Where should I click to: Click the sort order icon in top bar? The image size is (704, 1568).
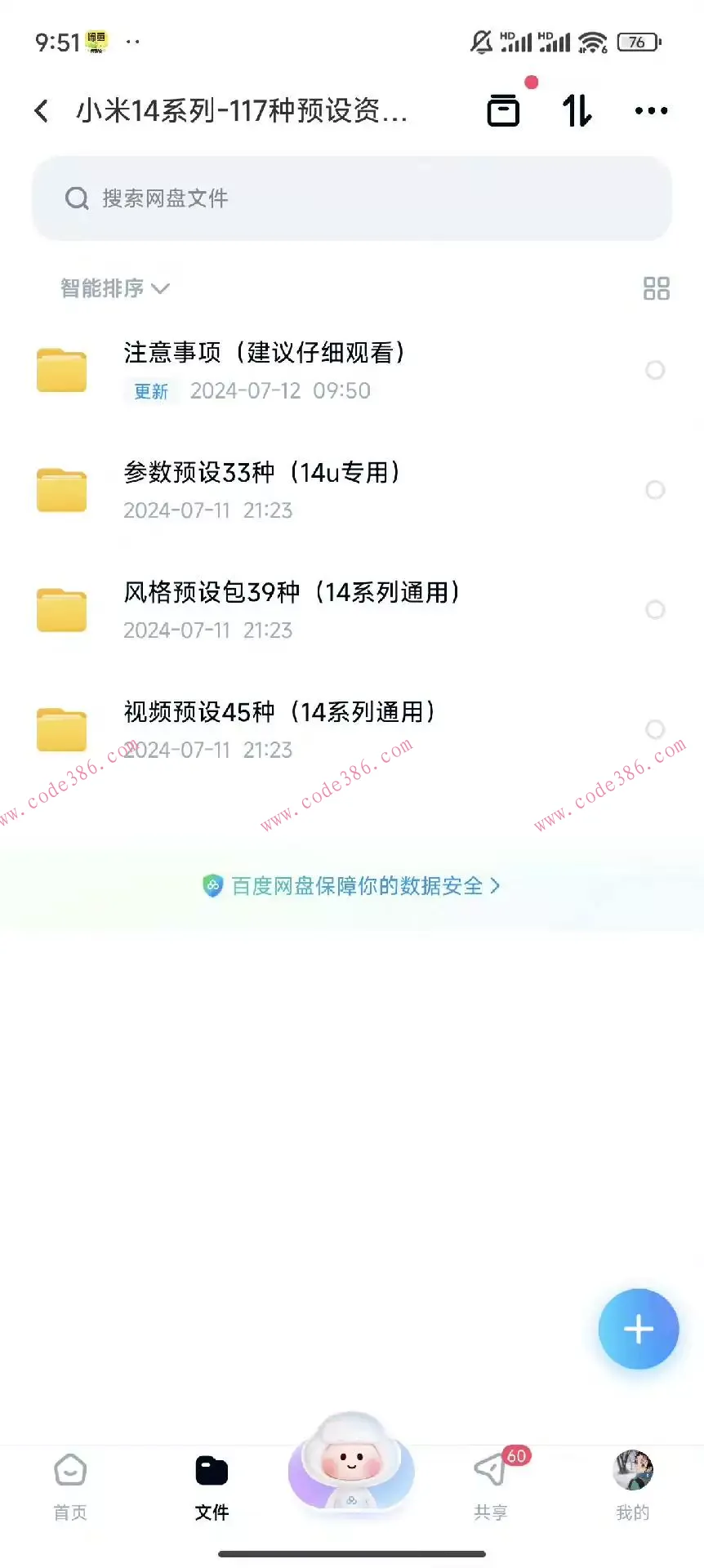[576, 109]
